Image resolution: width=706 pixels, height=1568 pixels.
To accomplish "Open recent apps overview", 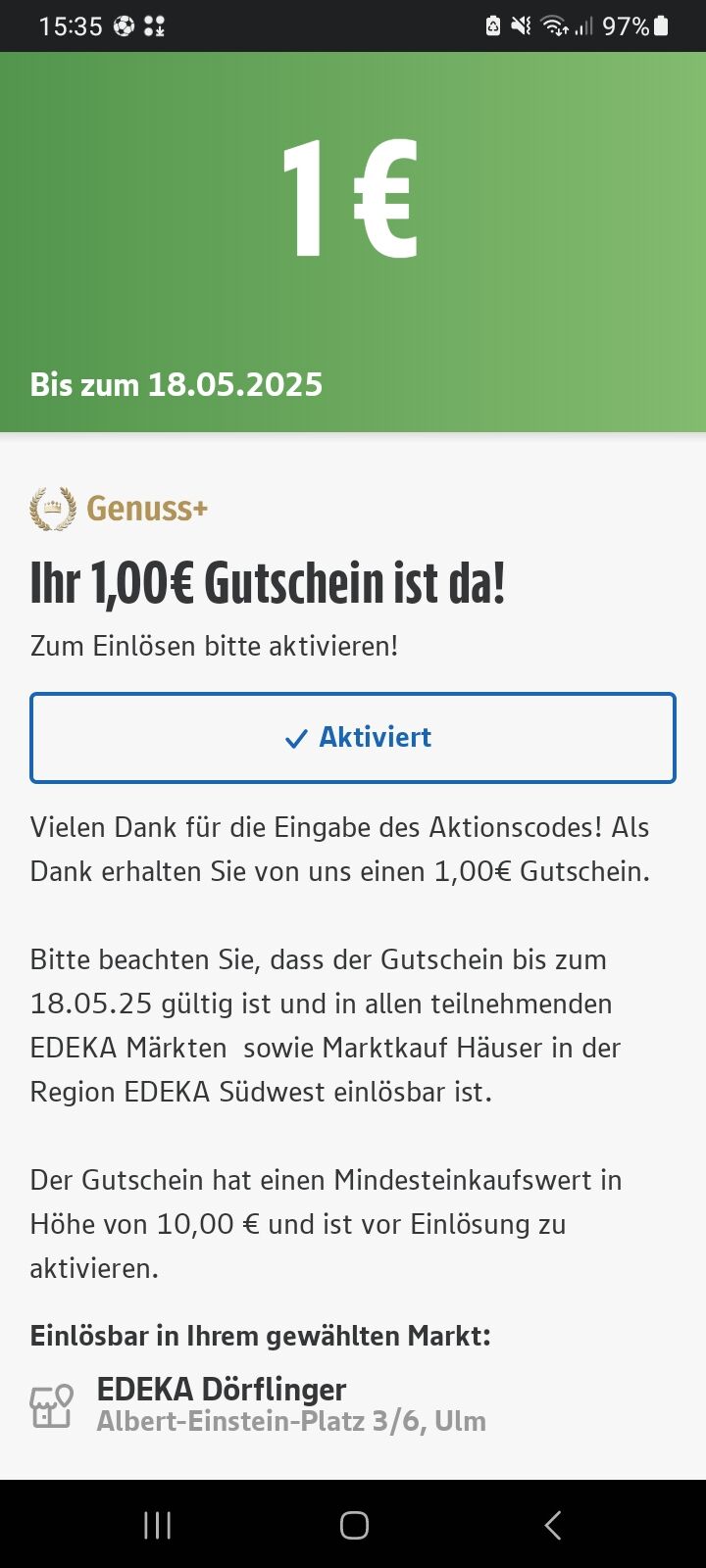I will [x=157, y=1525].
